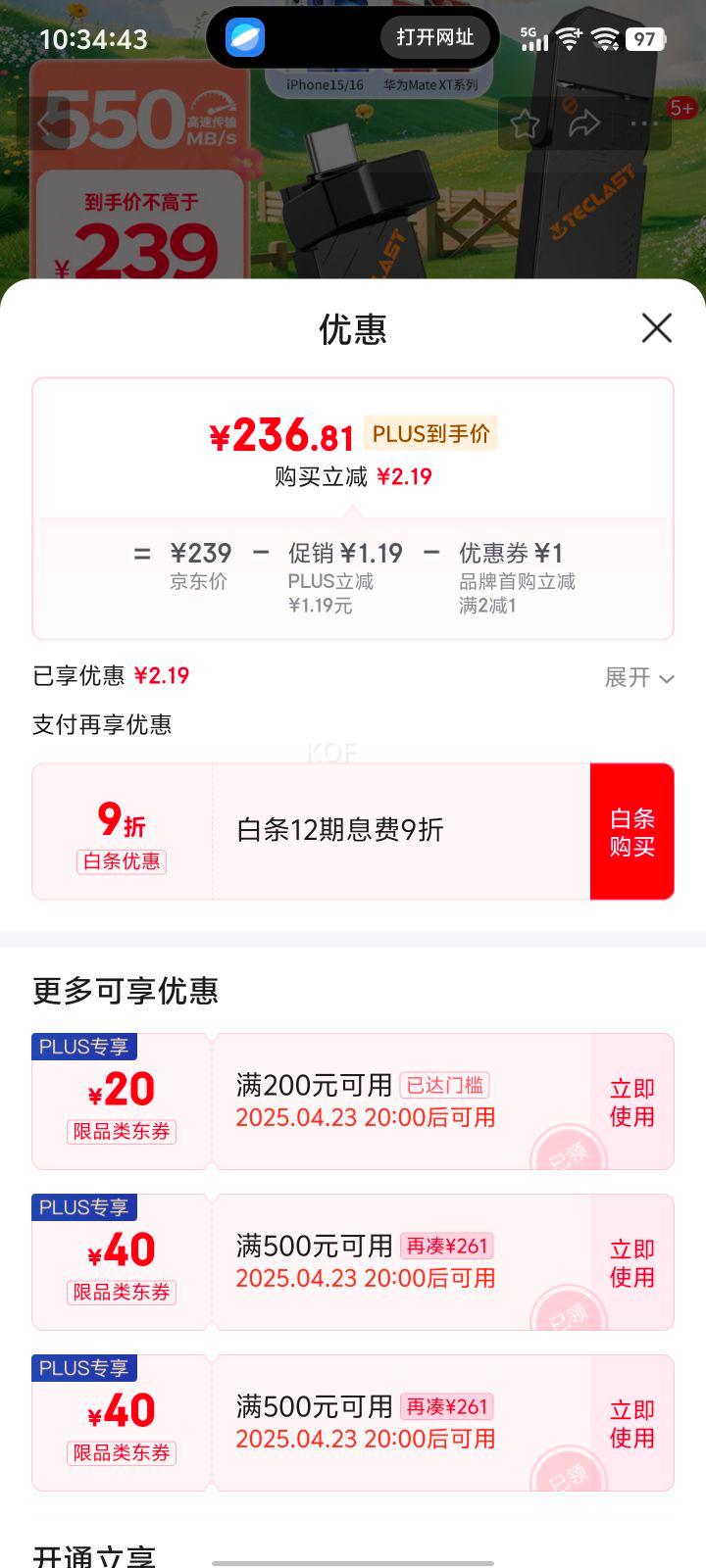Tap the battery indicator showing 97
The image size is (706, 1568).
pyautogui.click(x=646, y=39)
